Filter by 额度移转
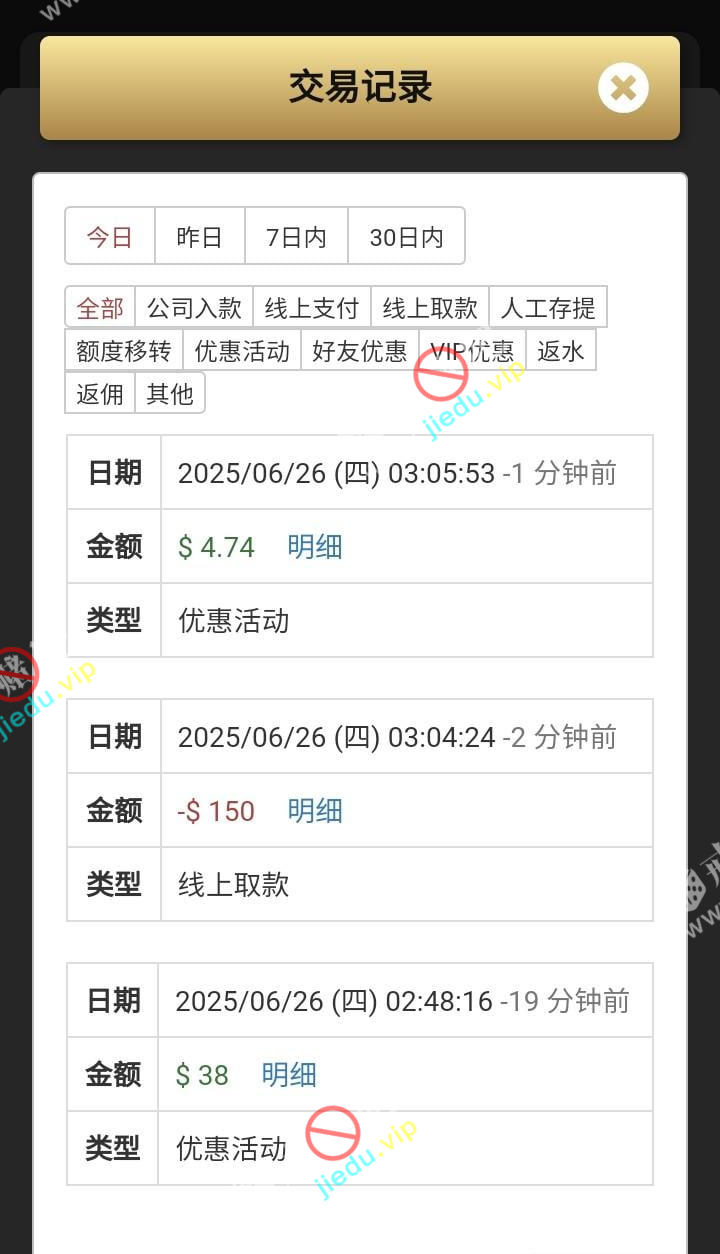The image size is (720, 1254). (124, 351)
